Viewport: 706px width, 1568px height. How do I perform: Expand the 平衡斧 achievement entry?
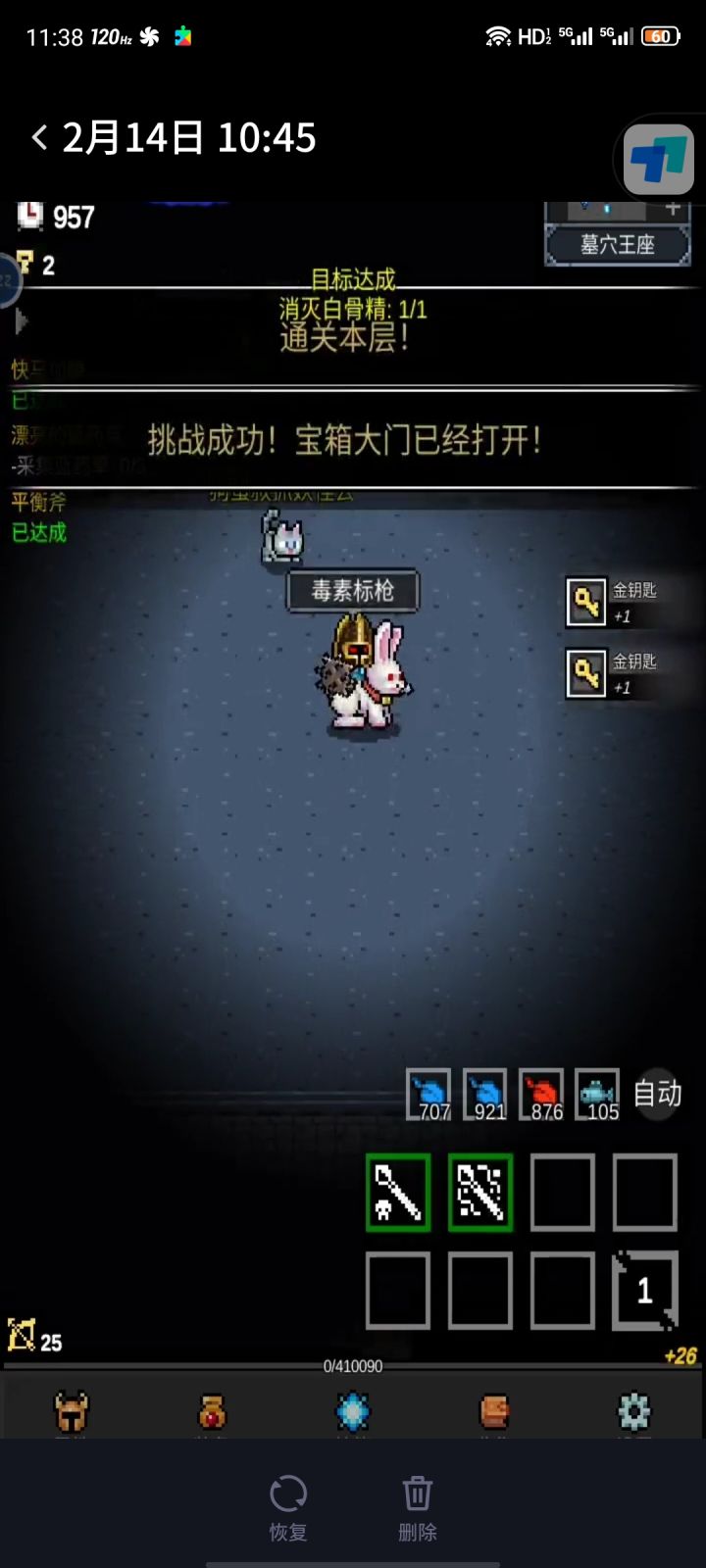point(37,503)
